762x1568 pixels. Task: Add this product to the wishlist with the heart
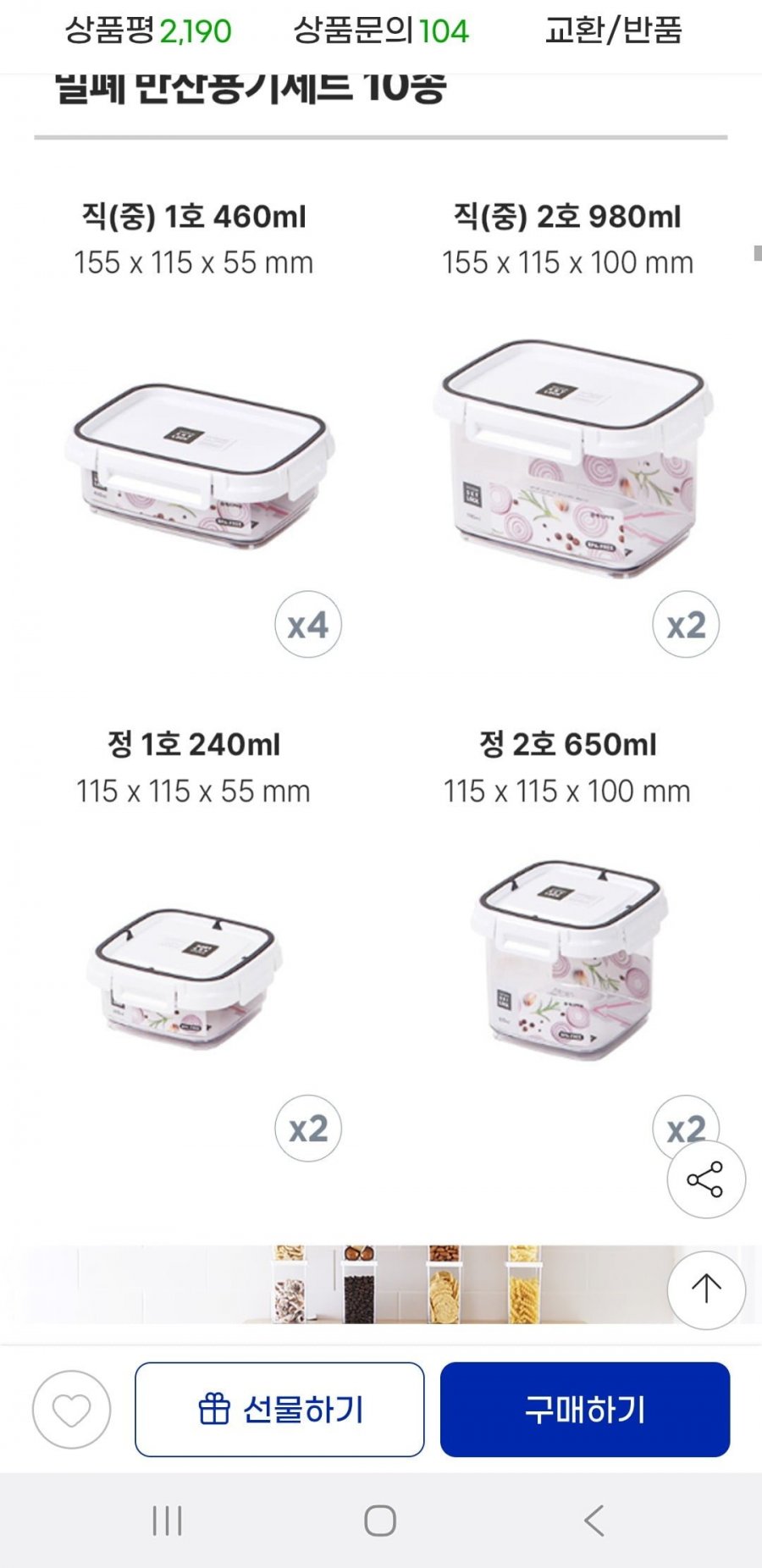[x=71, y=1410]
